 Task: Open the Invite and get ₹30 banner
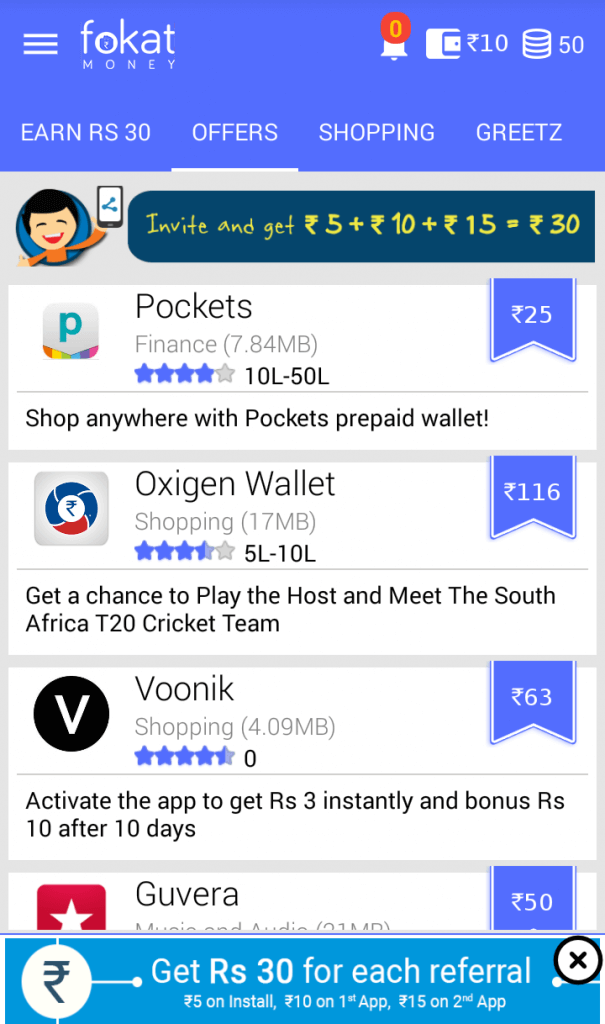[x=305, y=226]
